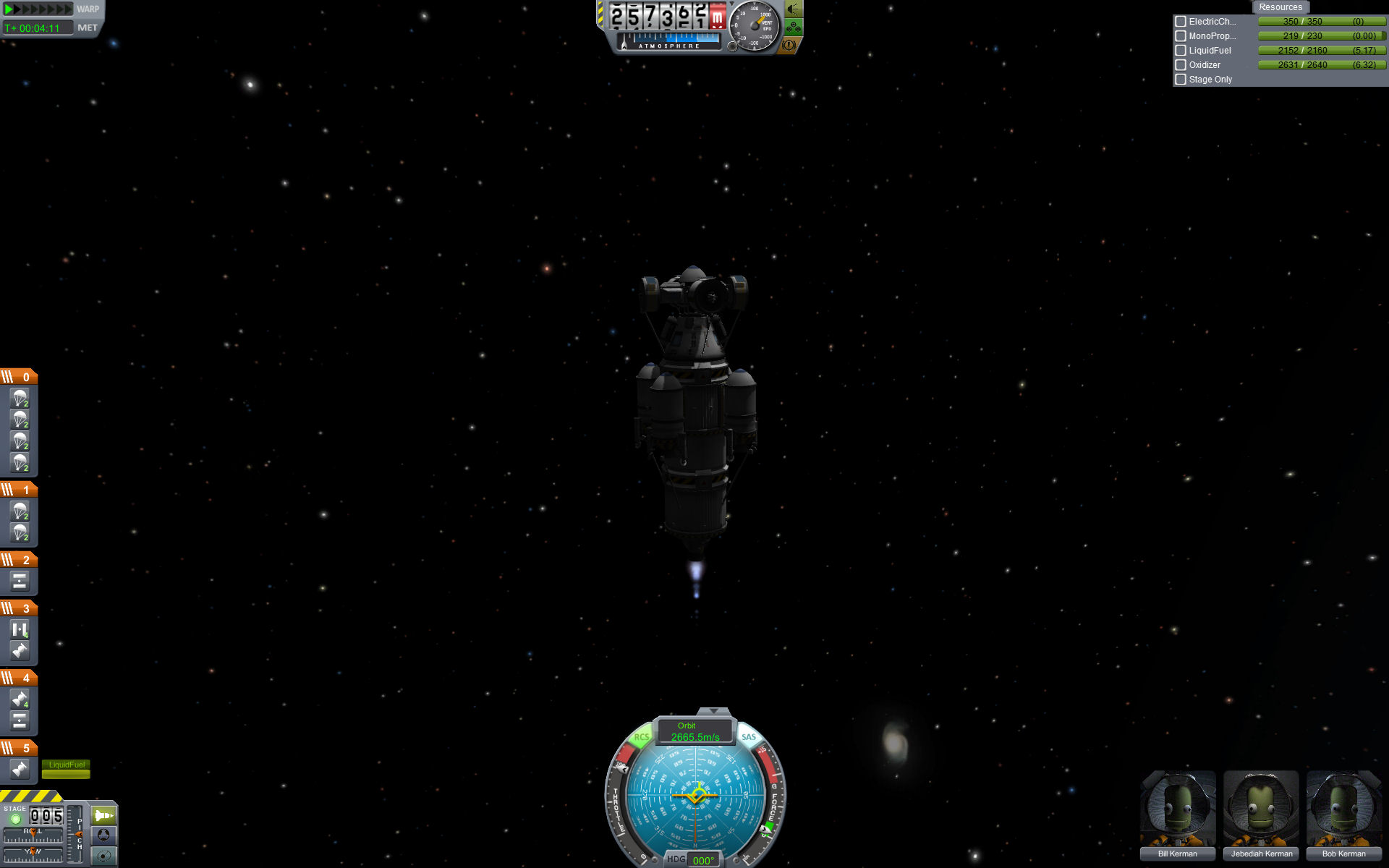Enable the Stage Only checkbox
This screenshot has height=868, width=1389.
coord(1181,80)
